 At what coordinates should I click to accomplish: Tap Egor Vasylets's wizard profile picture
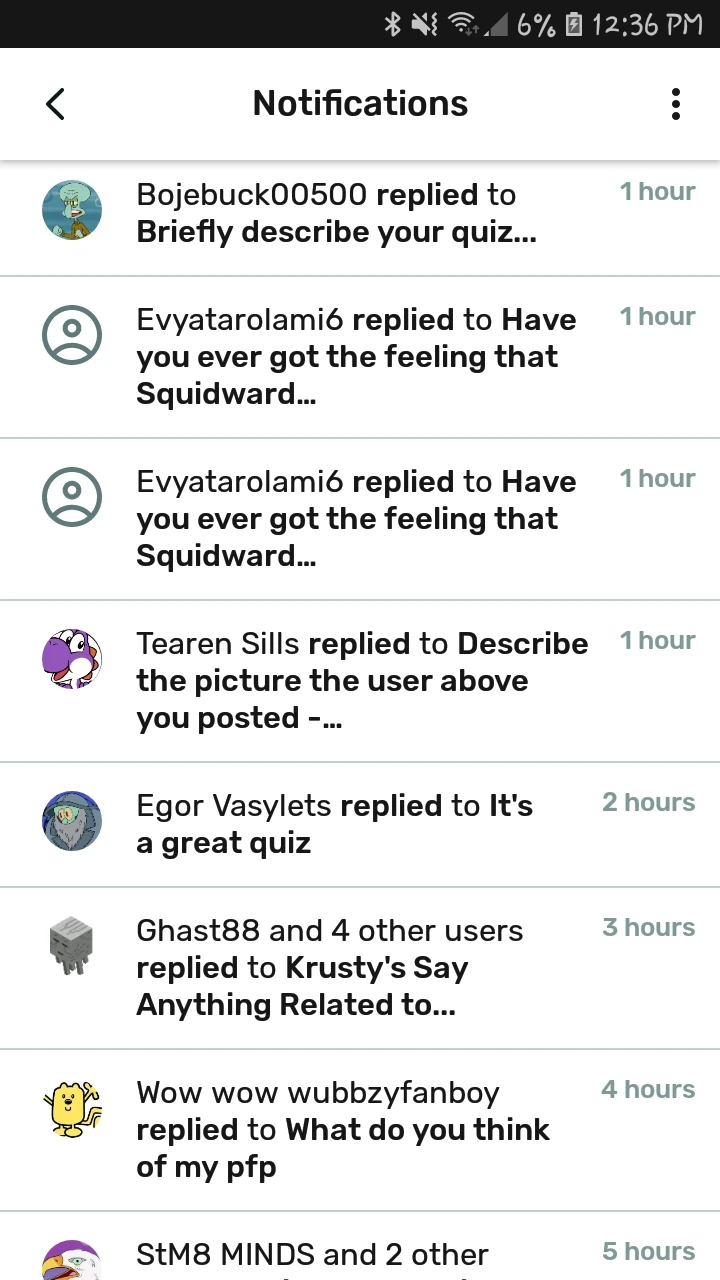[71, 821]
